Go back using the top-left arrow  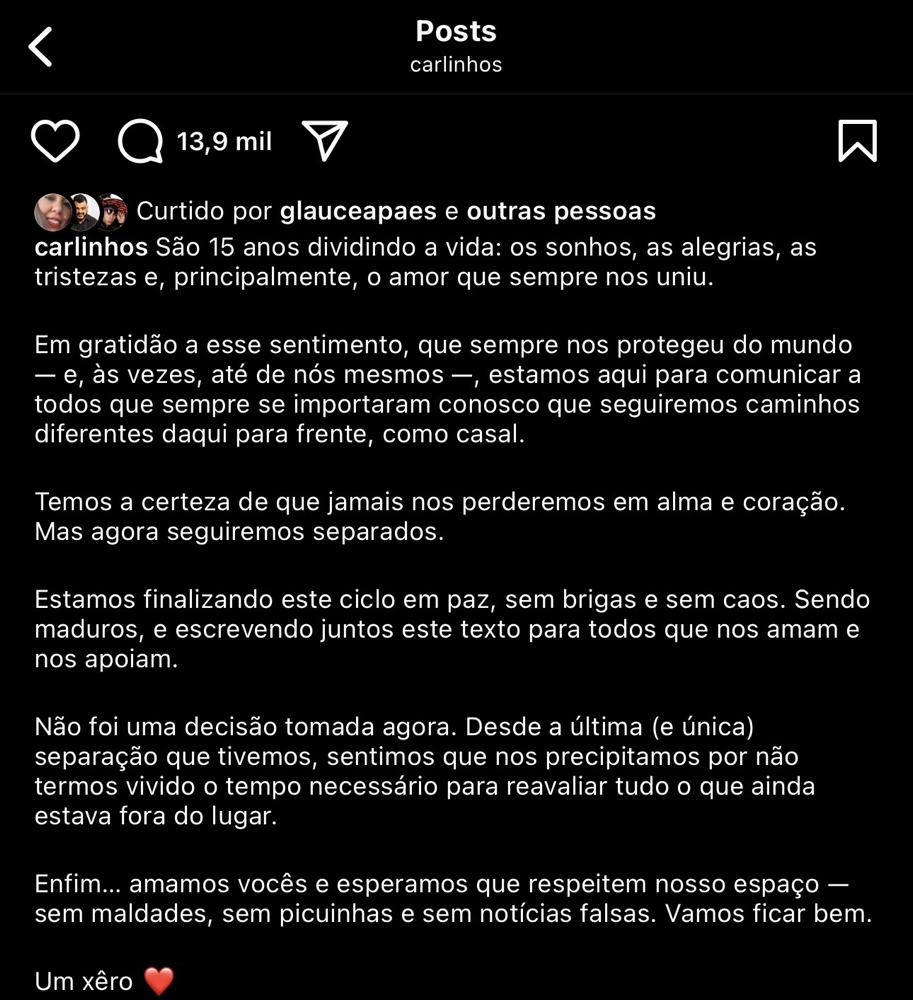coord(40,47)
